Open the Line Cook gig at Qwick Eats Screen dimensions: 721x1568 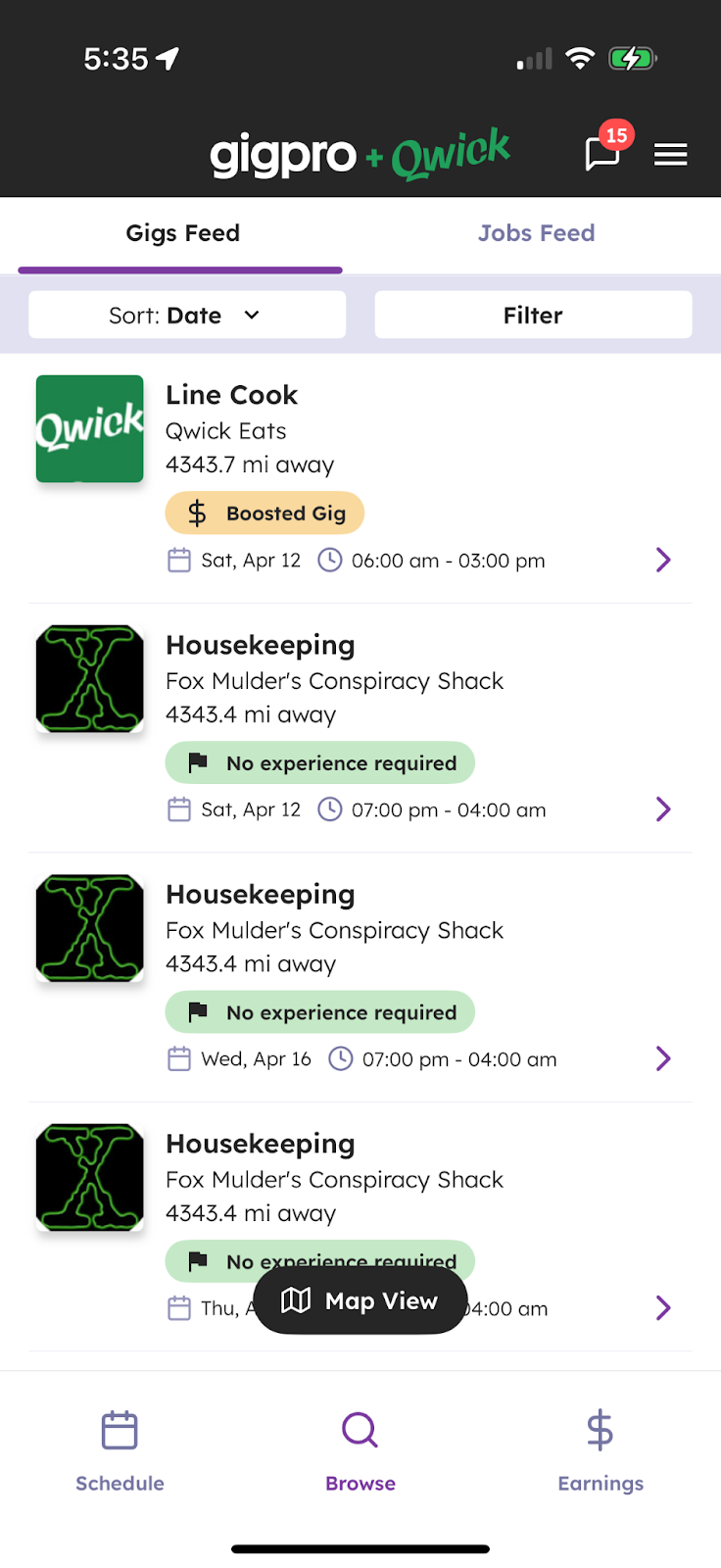click(x=360, y=478)
